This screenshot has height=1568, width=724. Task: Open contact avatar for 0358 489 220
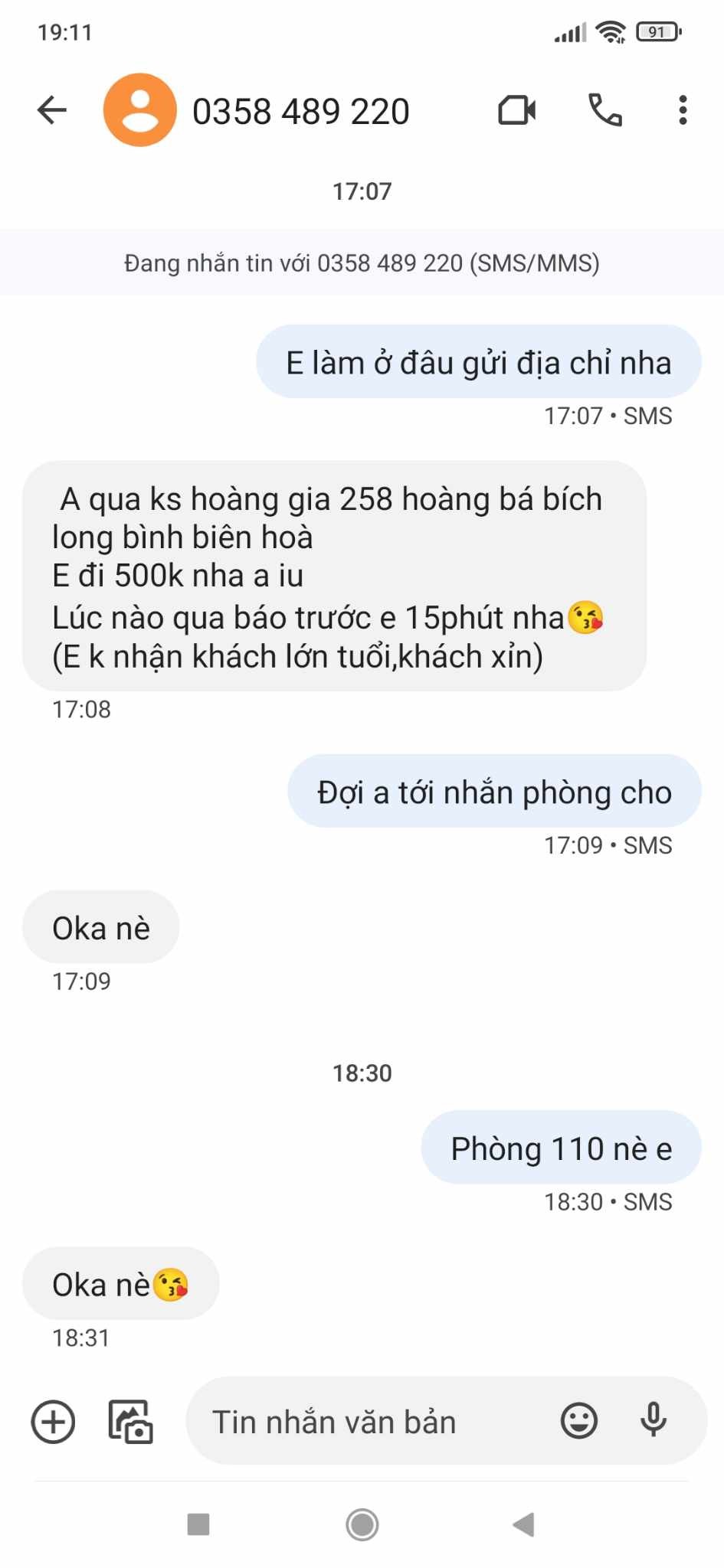140,110
